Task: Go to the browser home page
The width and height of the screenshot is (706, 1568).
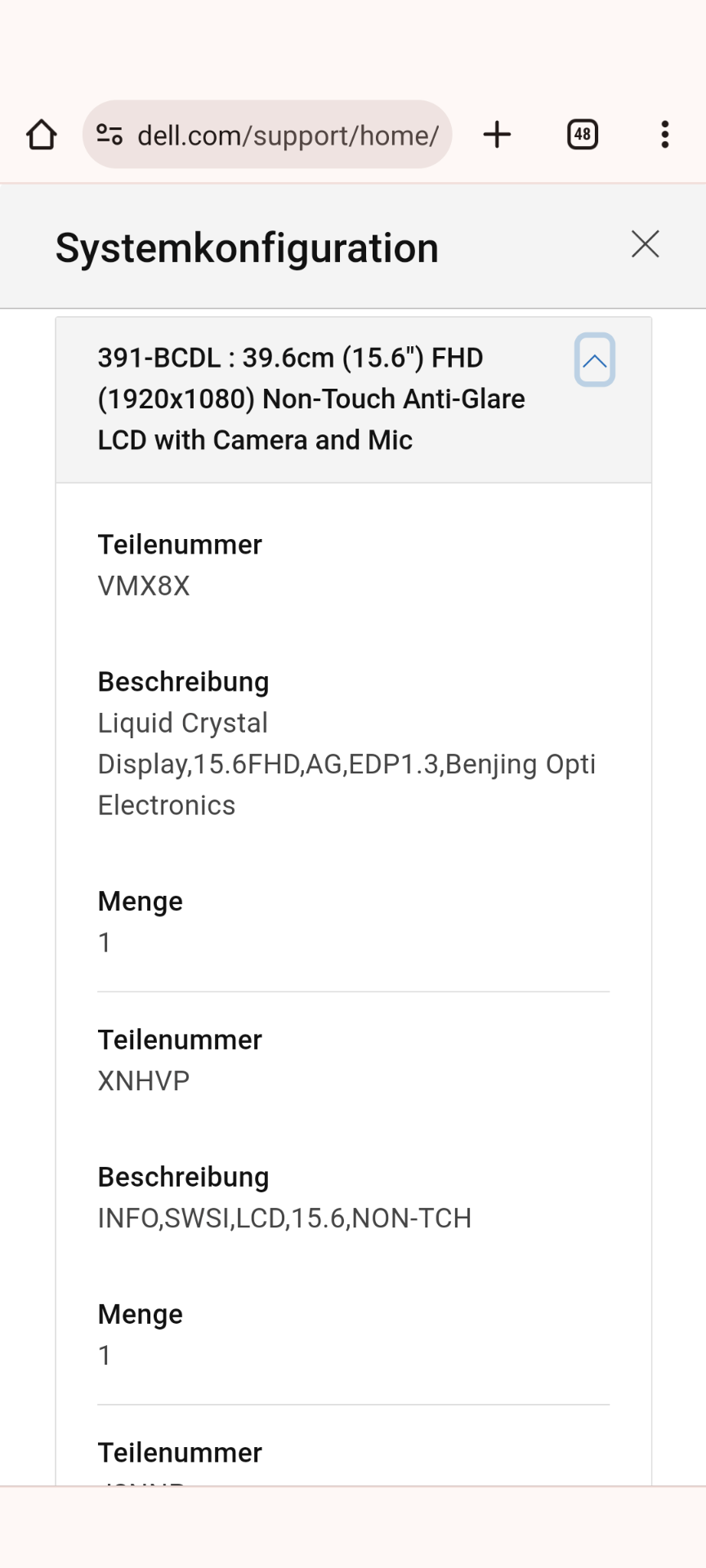Action: coord(41,135)
